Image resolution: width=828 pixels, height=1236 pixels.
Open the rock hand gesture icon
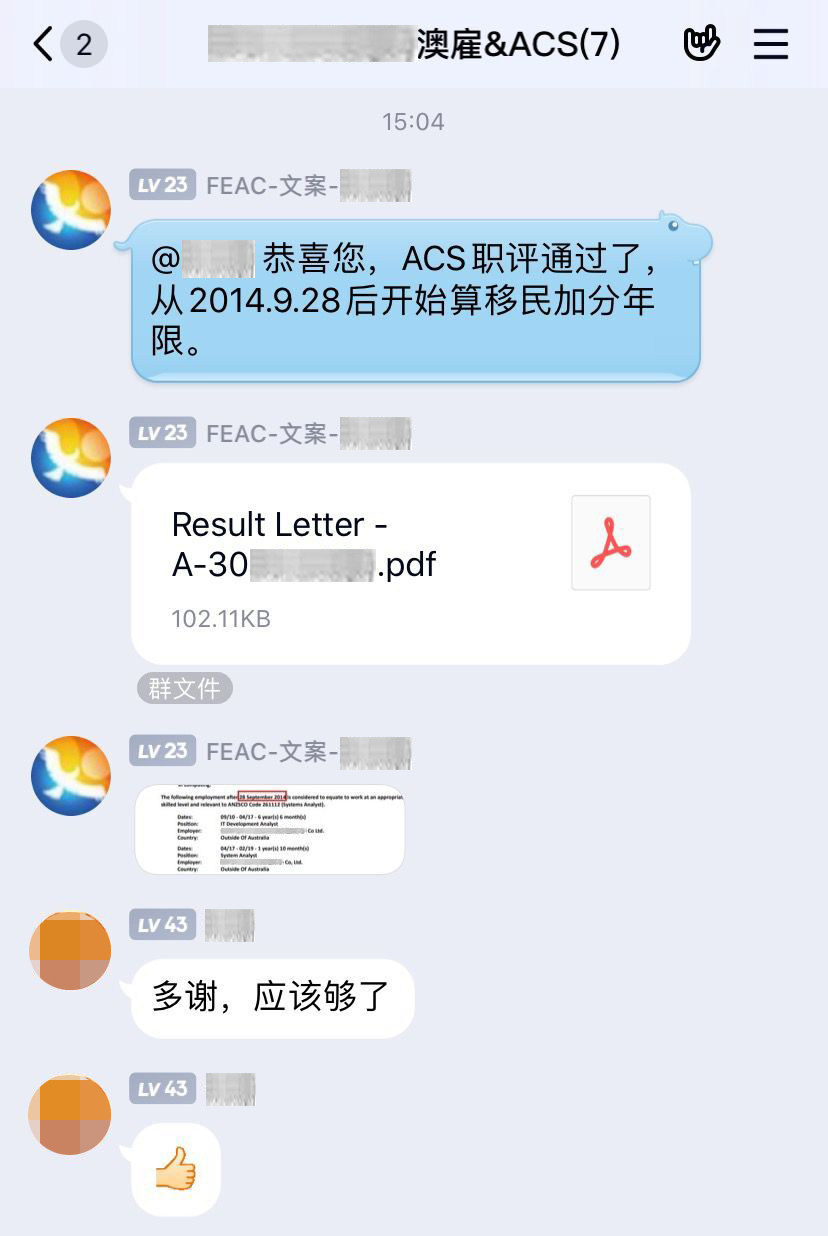coord(701,44)
